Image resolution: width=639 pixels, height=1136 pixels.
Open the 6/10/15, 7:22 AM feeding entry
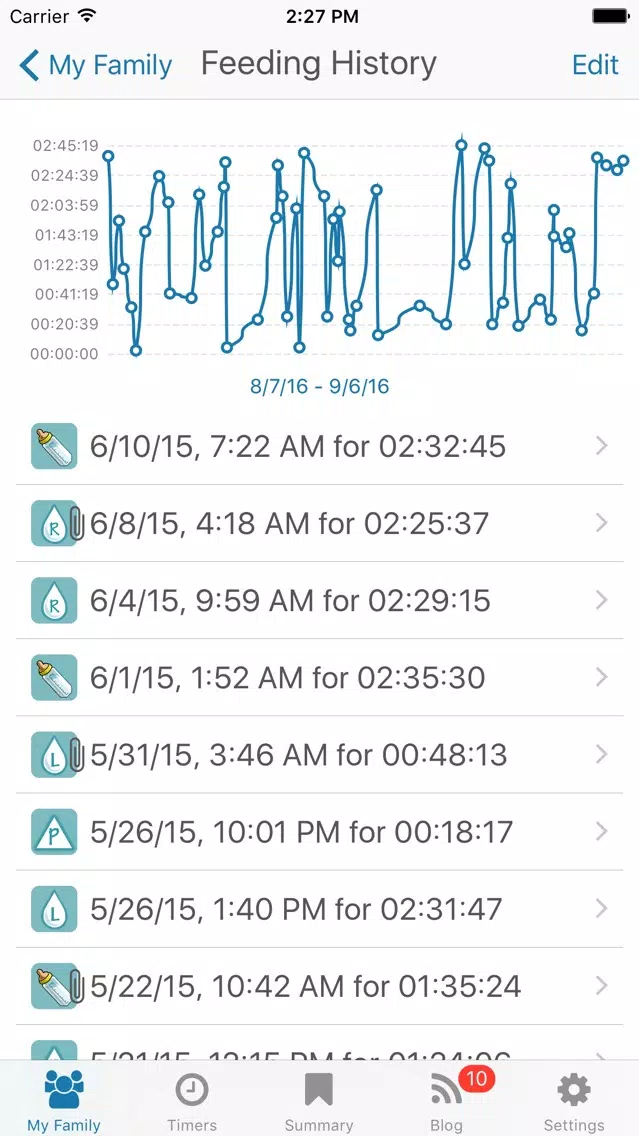click(320, 446)
